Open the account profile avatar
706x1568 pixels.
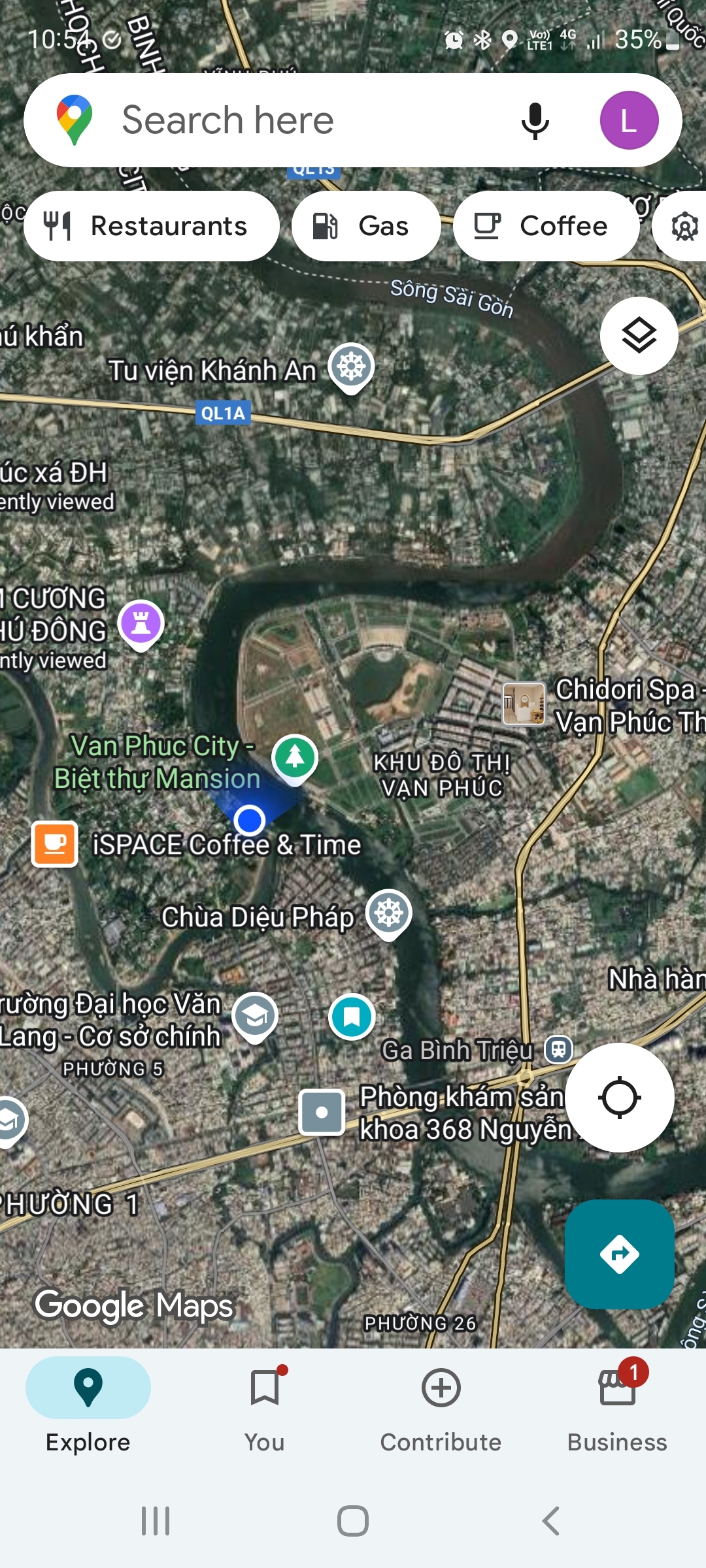[629, 120]
